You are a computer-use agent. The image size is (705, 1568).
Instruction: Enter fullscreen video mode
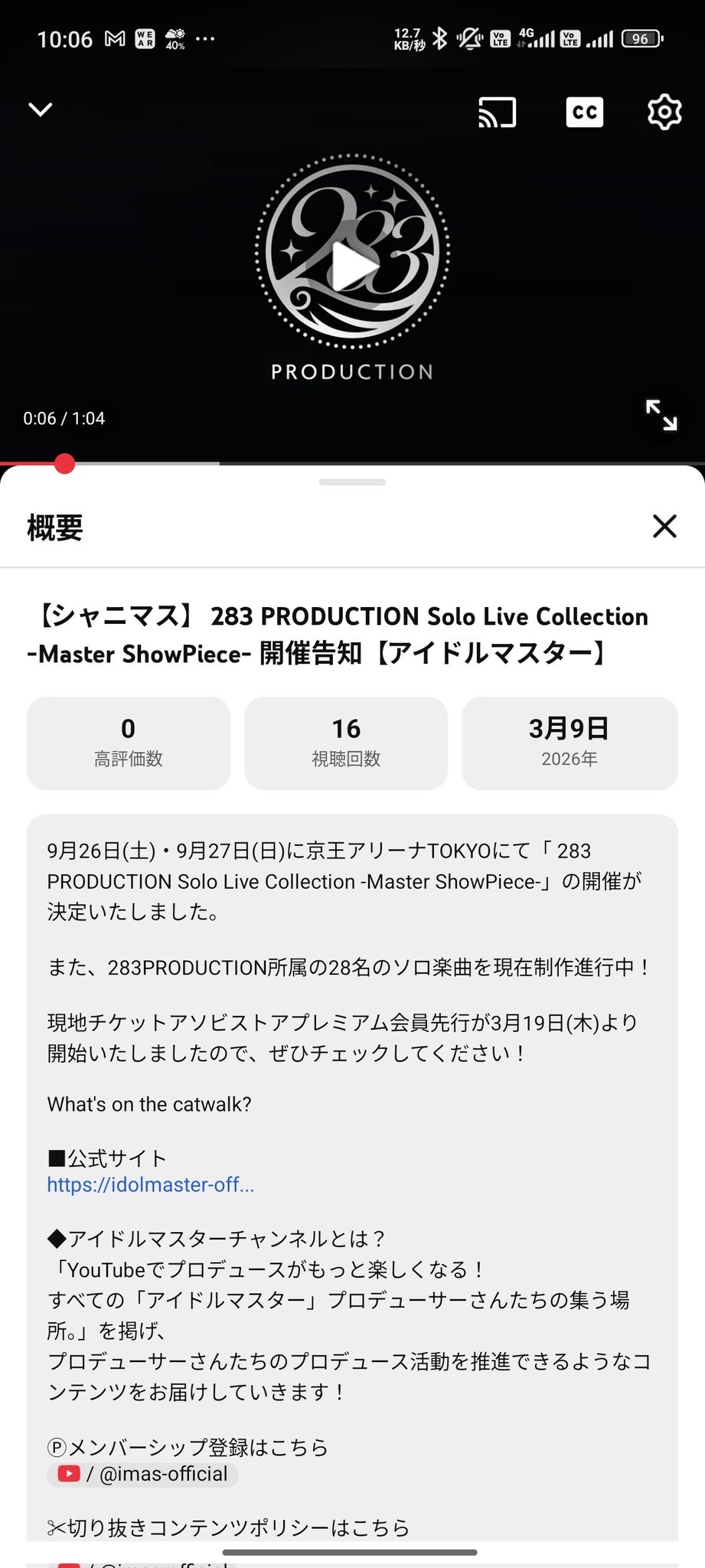click(661, 415)
